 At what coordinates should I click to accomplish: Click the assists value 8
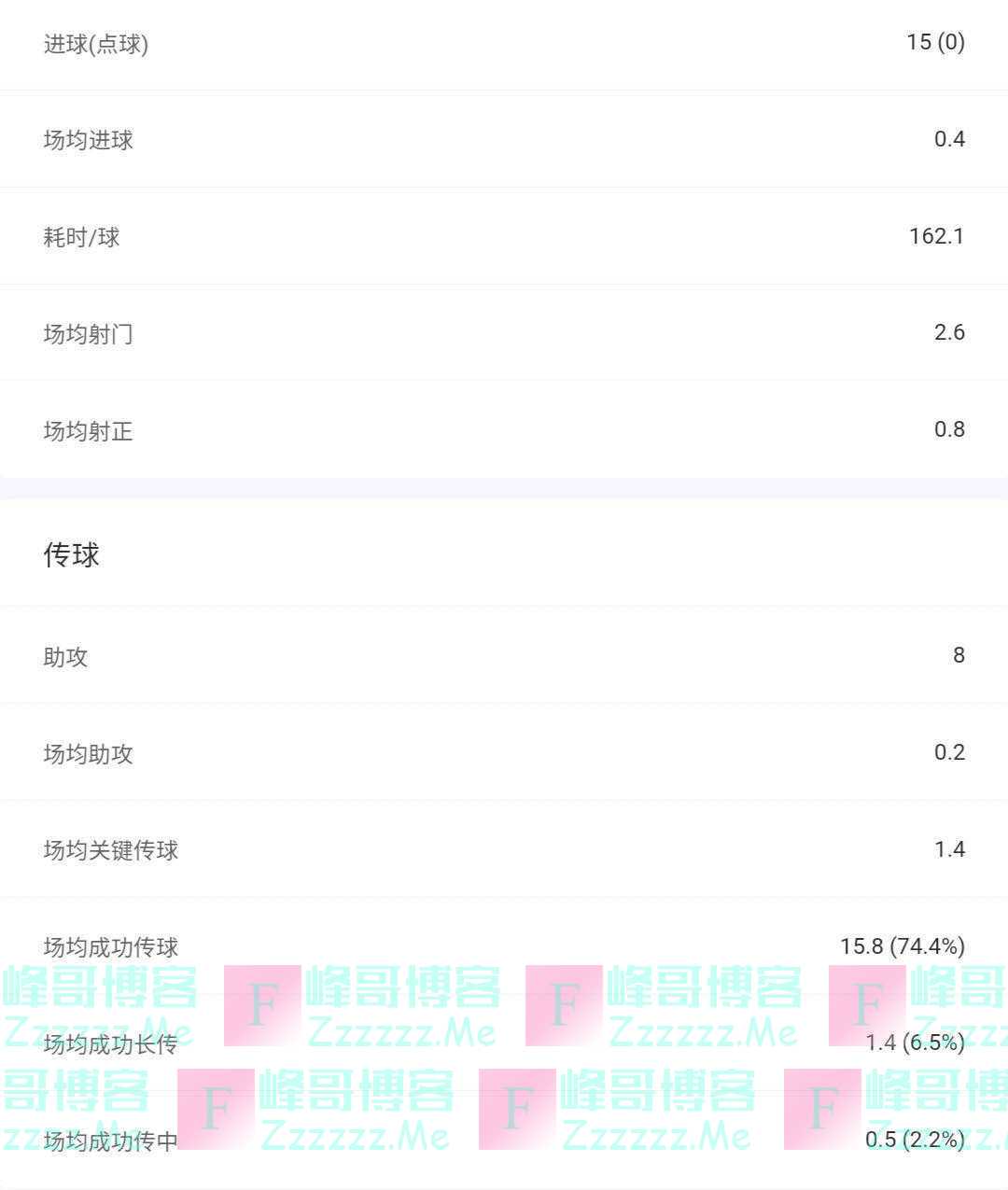click(957, 657)
